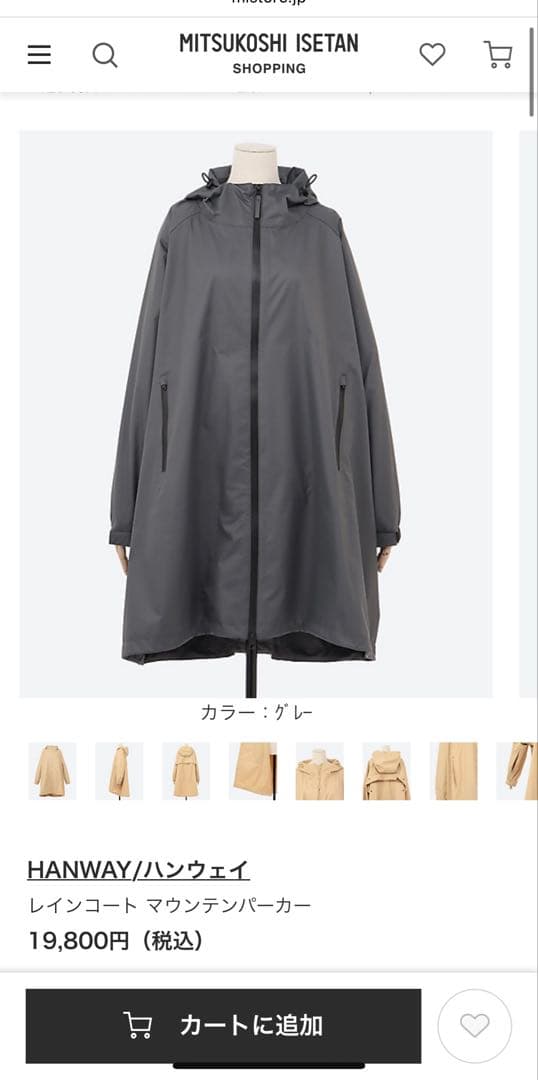This screenshot has height=1080, width=538.
Task: Select the beige coat back view thumbnail
Action: tap(186, 771)
